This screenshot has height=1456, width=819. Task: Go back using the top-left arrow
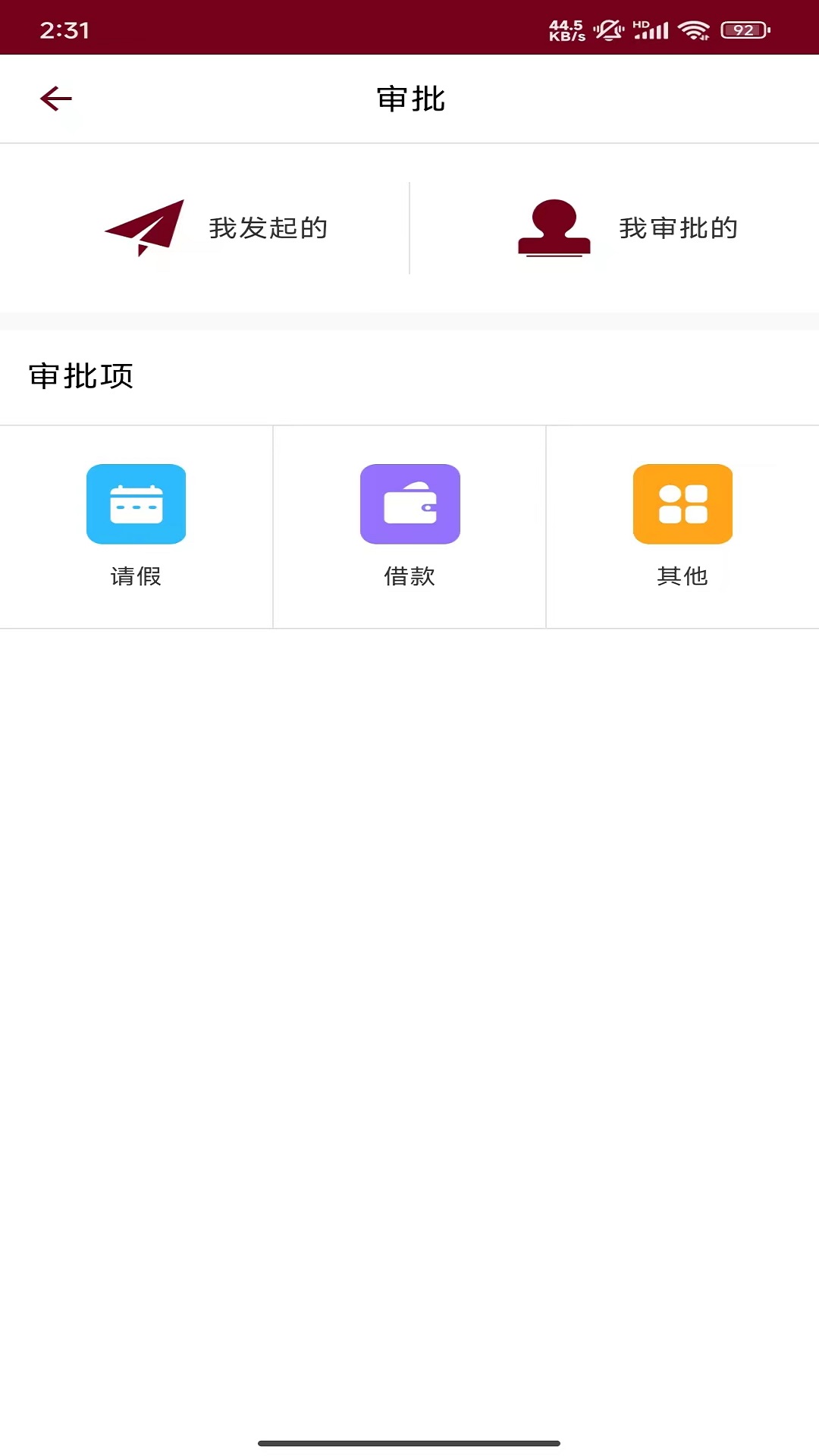click(56, 99)
